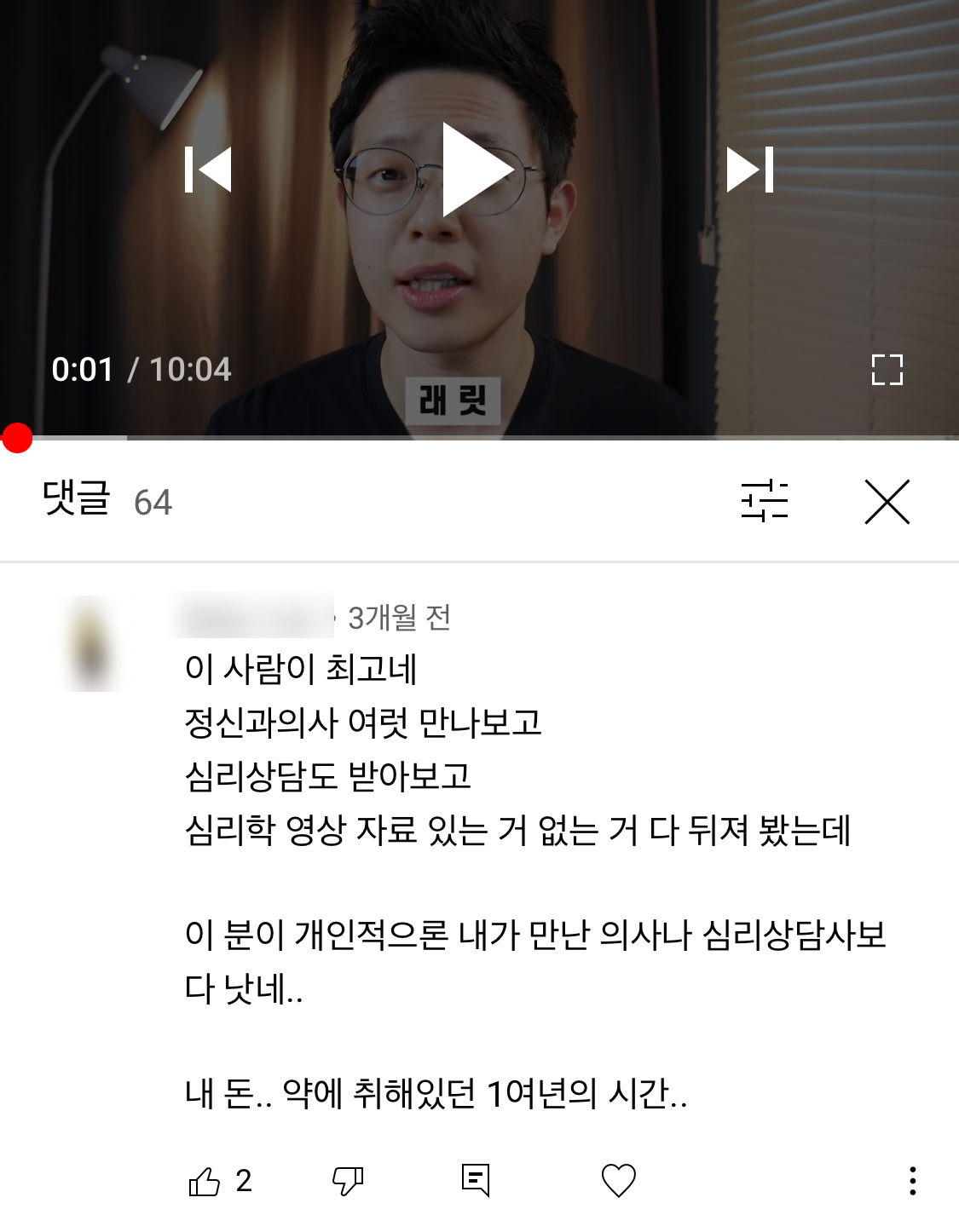Enter fullscreen mode
Image resolution: width=959 pixels, height=1232 pixels.
tap(887, 370)
